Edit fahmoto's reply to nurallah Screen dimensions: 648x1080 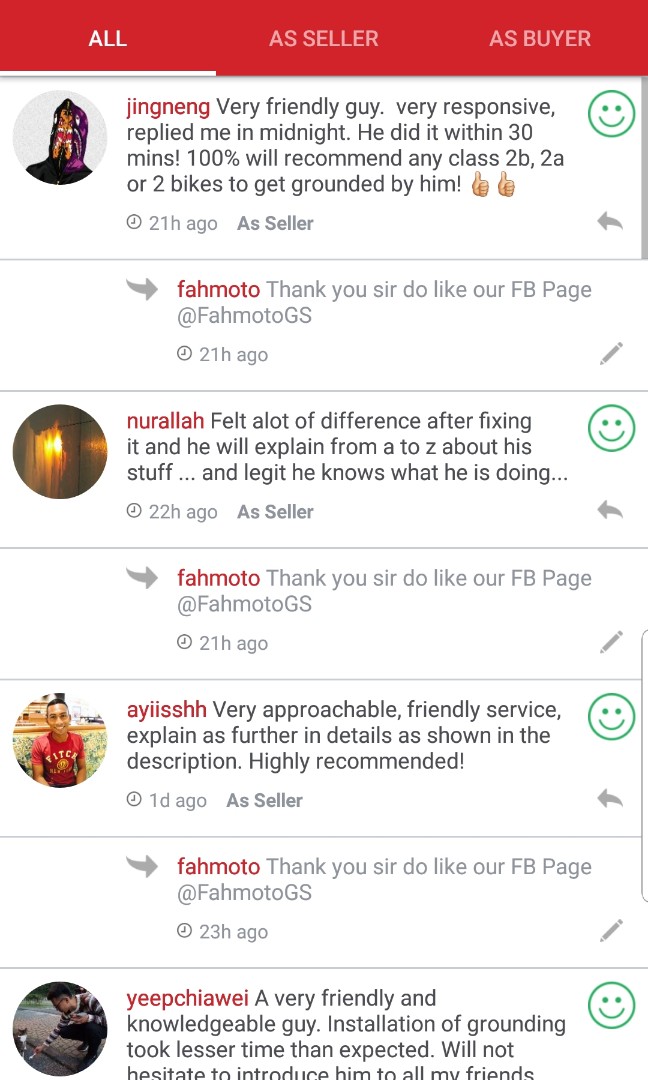point(611,642)
